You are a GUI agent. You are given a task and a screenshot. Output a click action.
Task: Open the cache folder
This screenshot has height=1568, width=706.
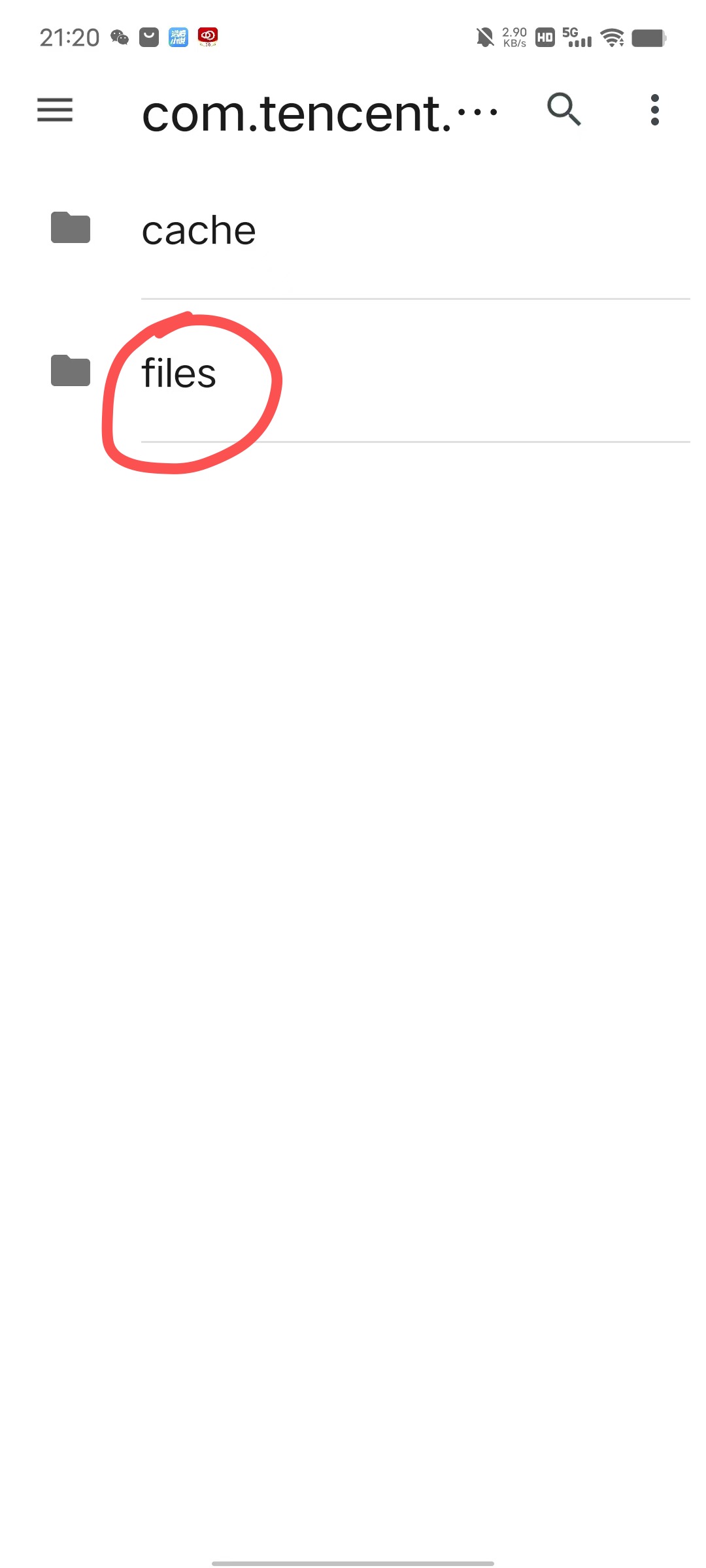(x=199, y=230)
